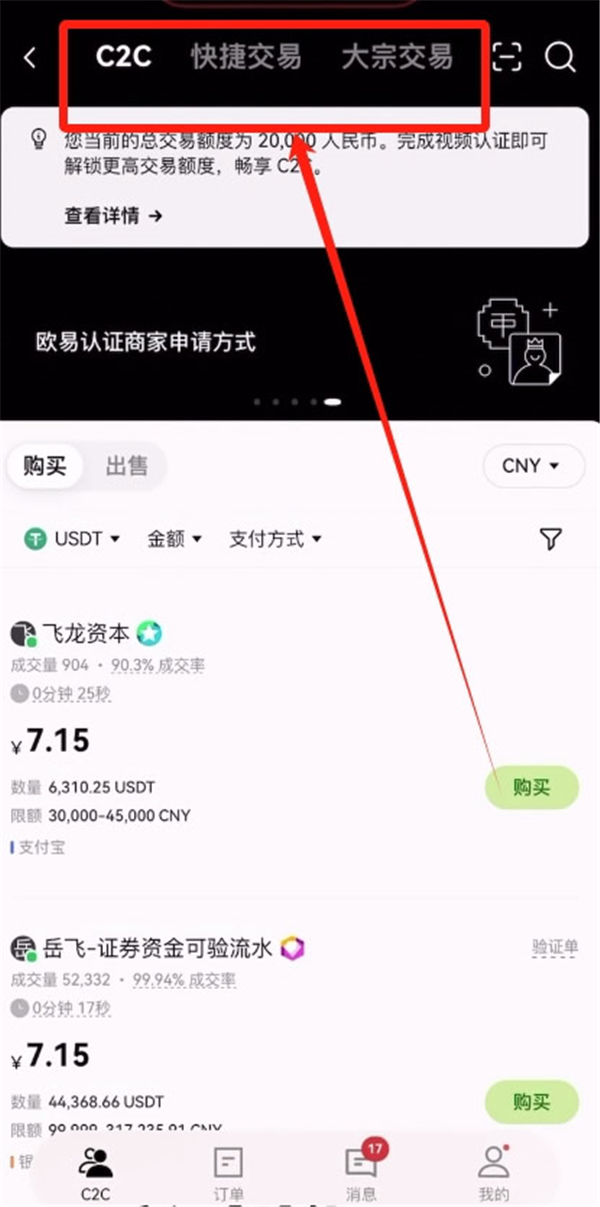Expand the 支付方式 dropdown
This screenshot has width=600, height=1207.
tap(275, 539)
